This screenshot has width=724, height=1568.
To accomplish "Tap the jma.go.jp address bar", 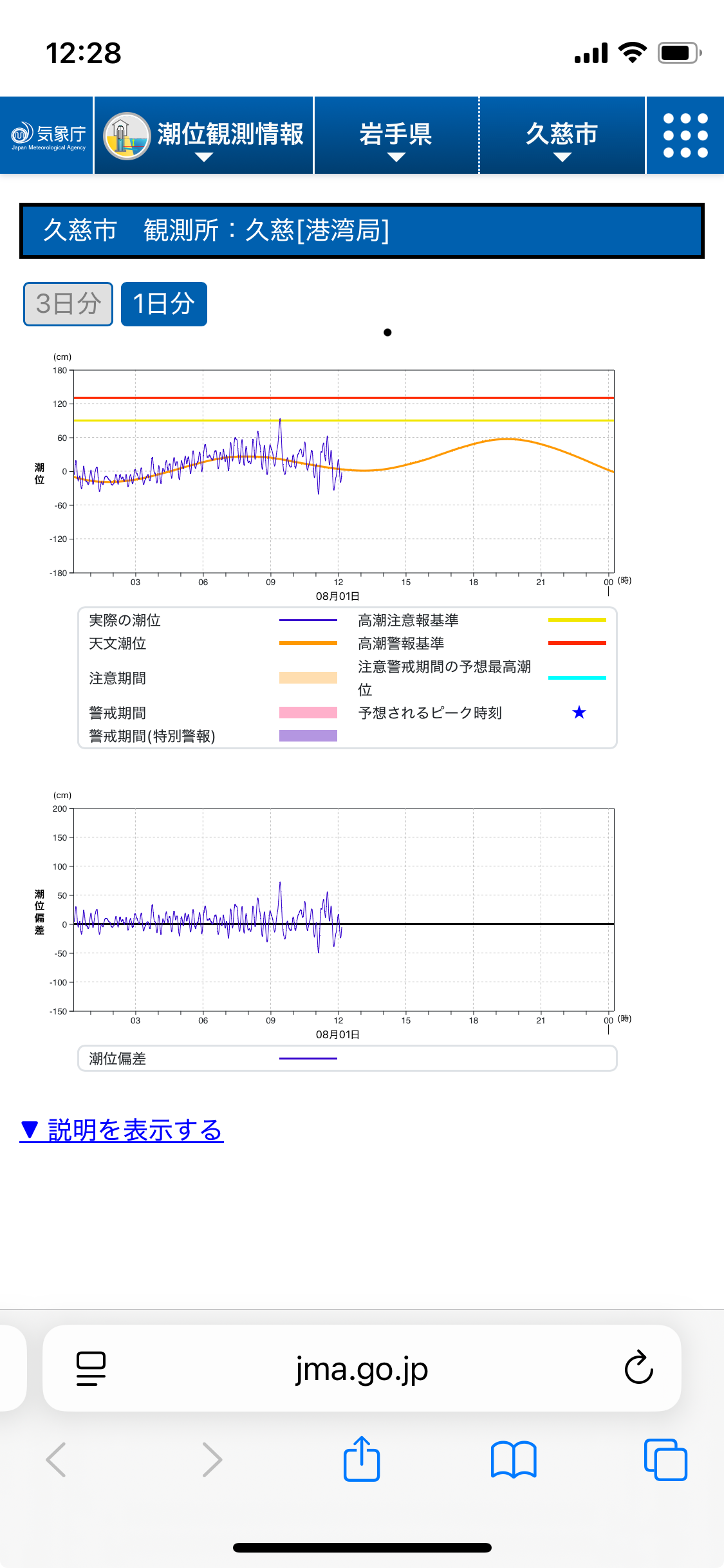I will click(362, 1368).
